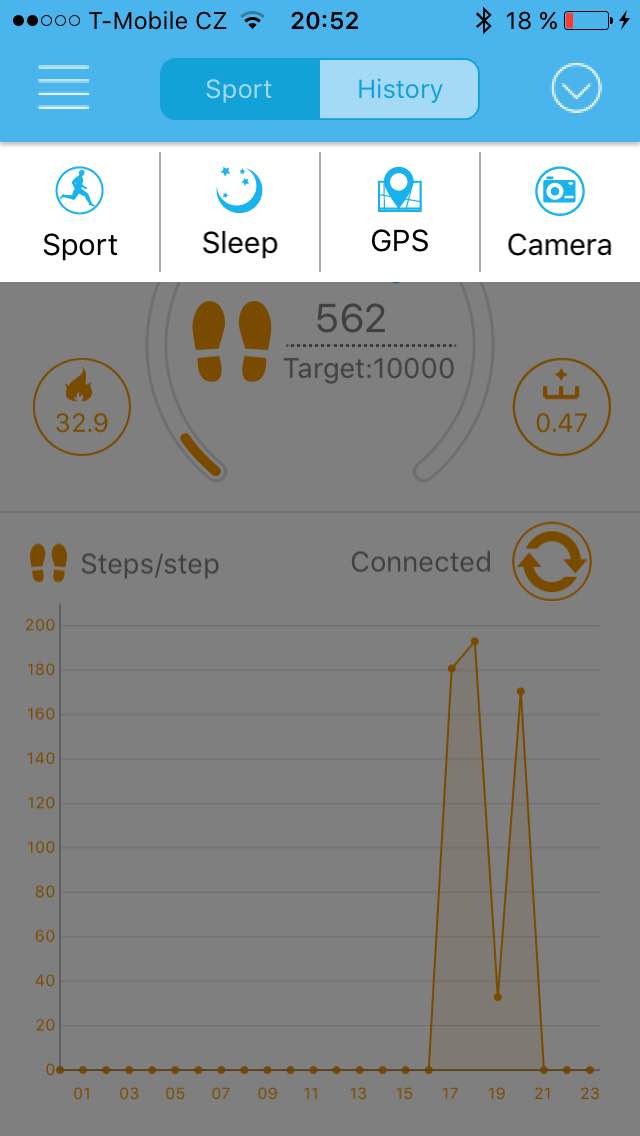
Task: Open the Sleep section
Action: [x=240, y=212]
